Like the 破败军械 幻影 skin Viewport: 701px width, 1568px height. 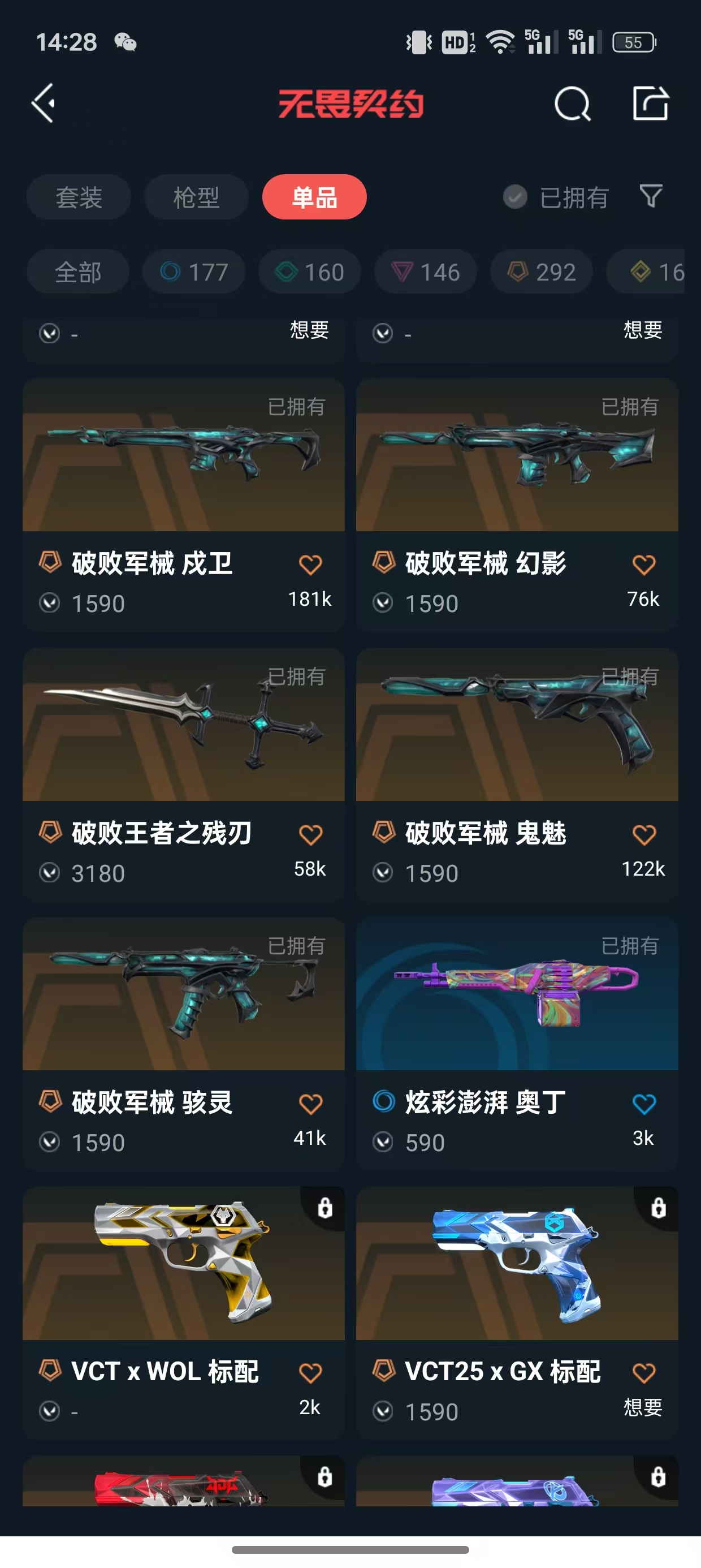point(643,565)
